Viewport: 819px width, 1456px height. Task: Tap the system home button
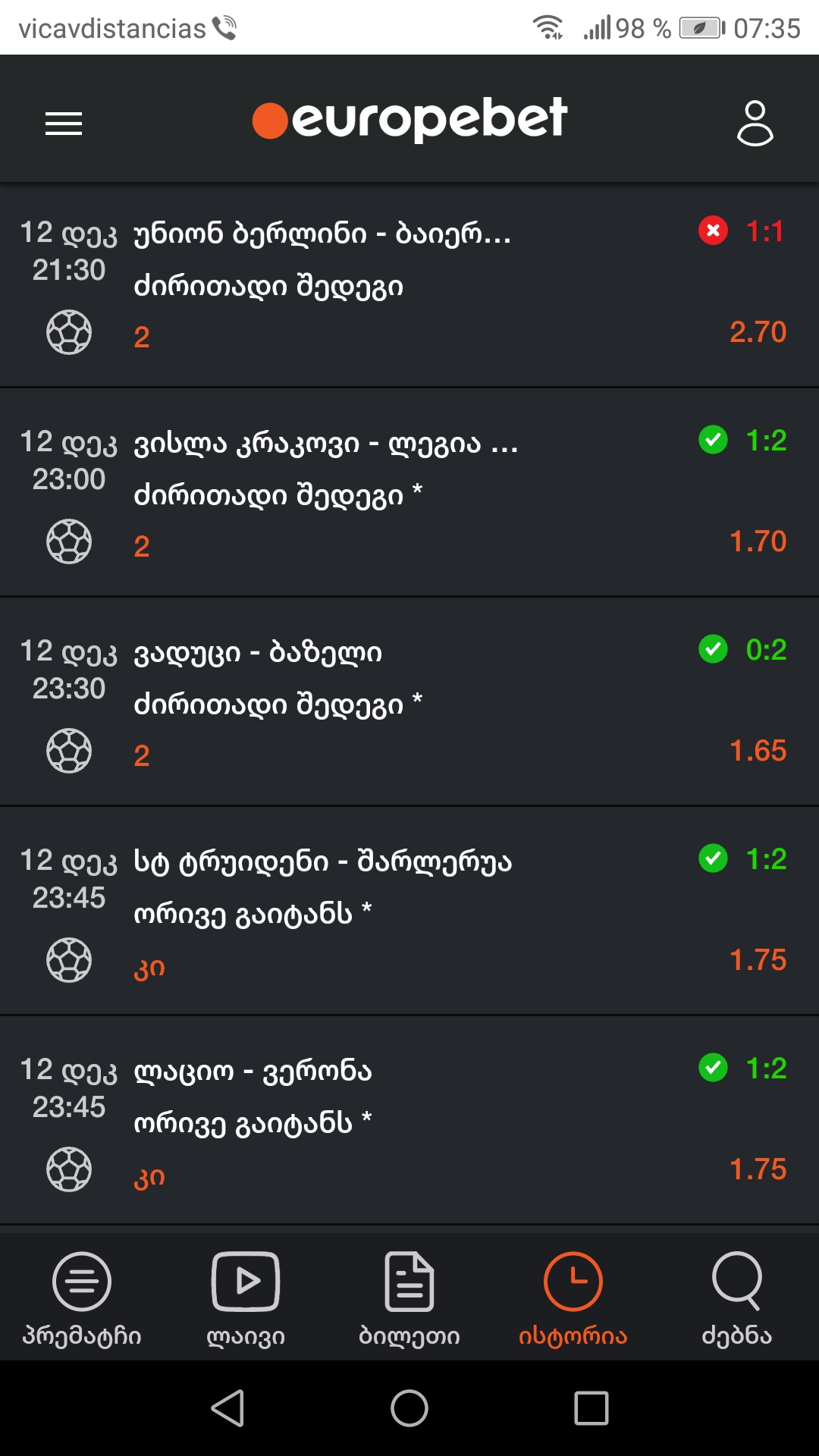coord(409,1408)
